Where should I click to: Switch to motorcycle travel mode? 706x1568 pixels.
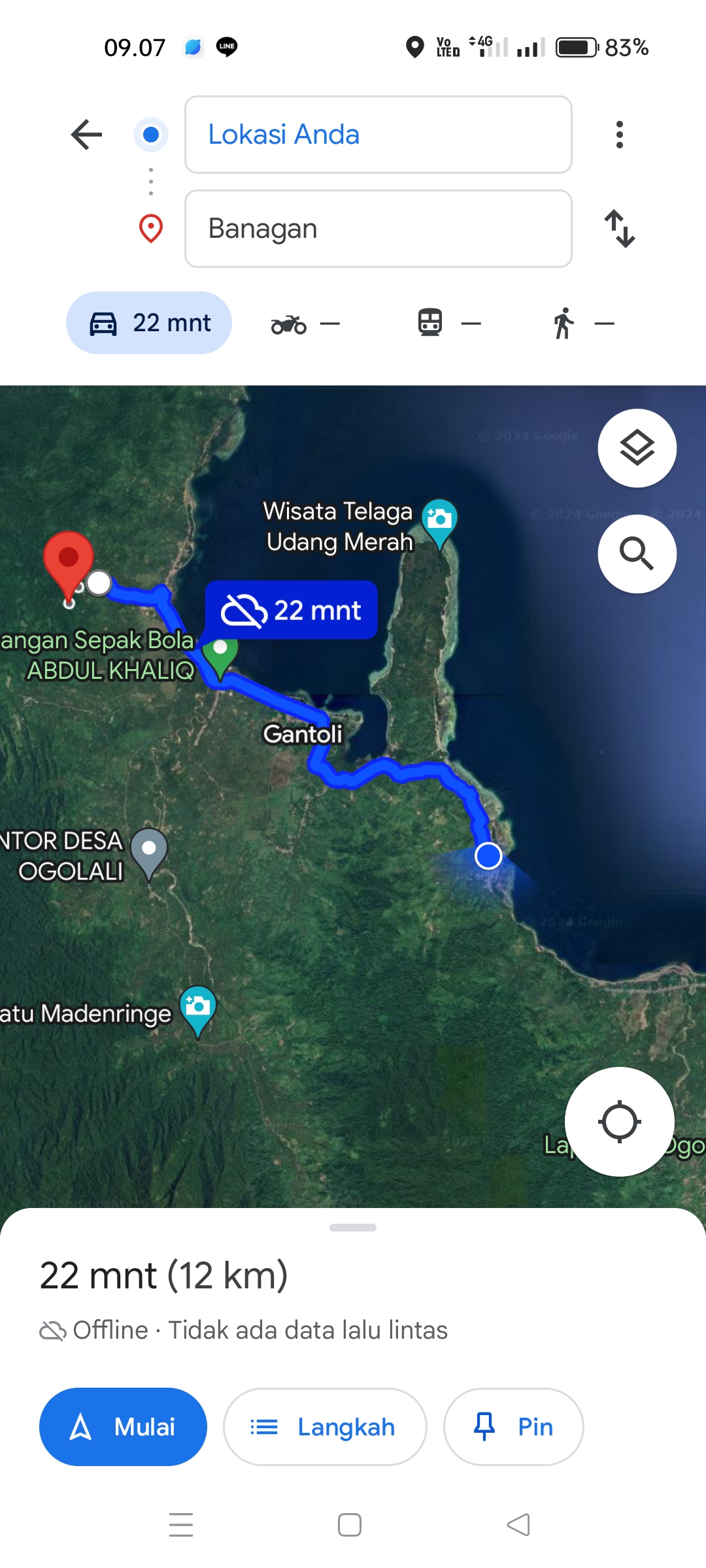pos(305,323)
